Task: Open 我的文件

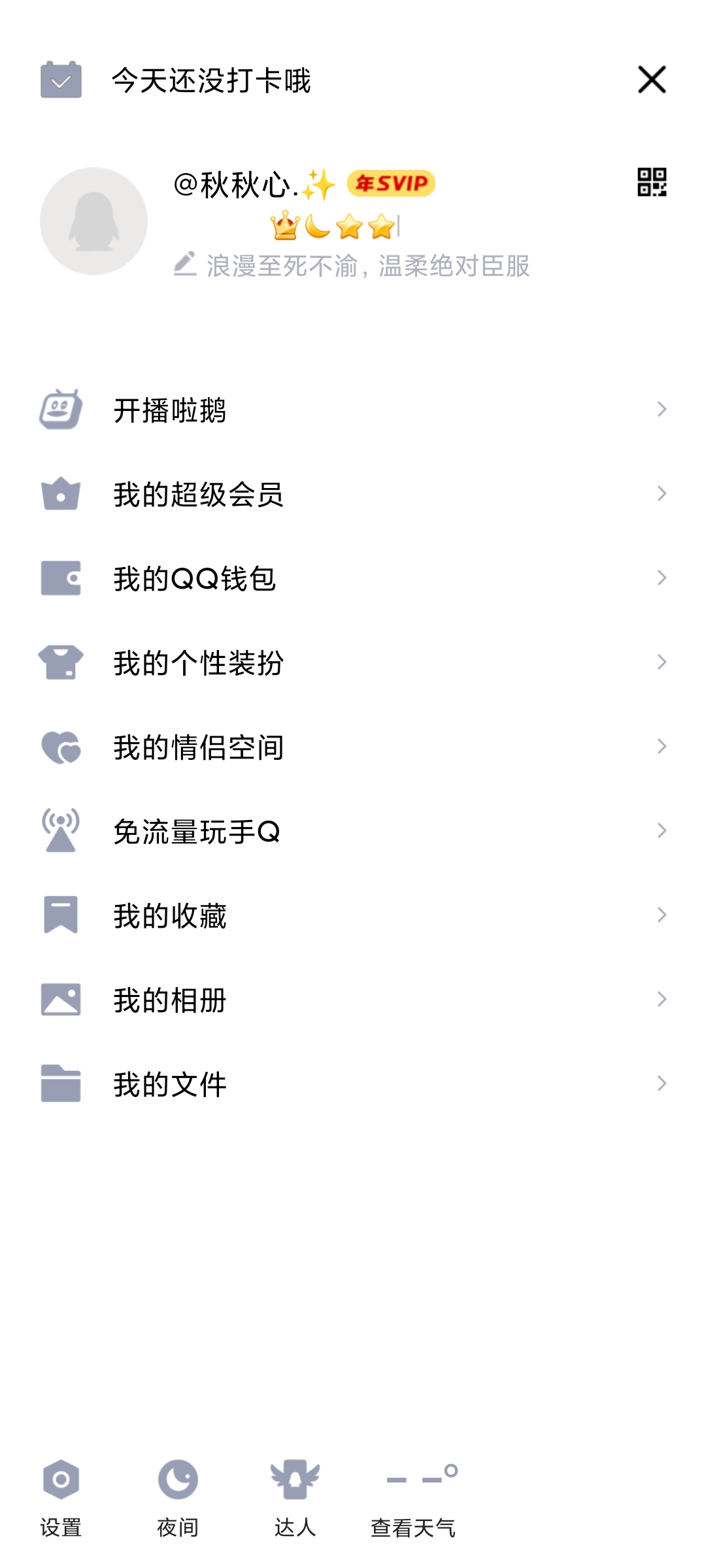Action: tap(353, 1085)
